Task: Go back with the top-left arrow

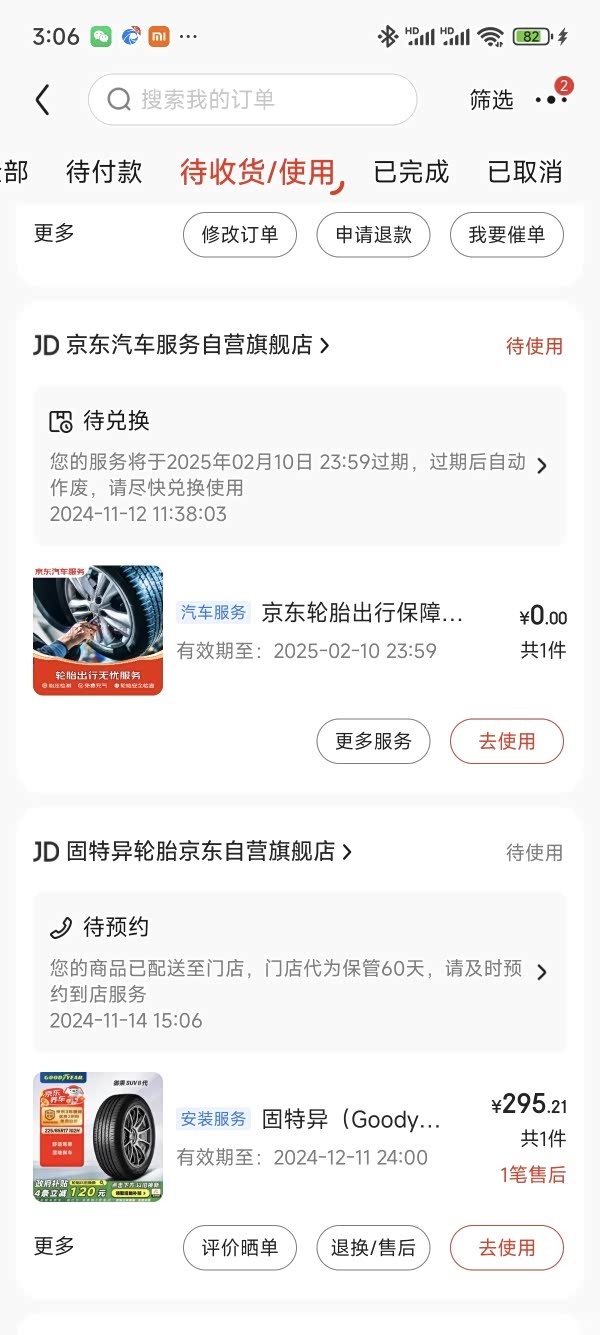Action: 42,99
